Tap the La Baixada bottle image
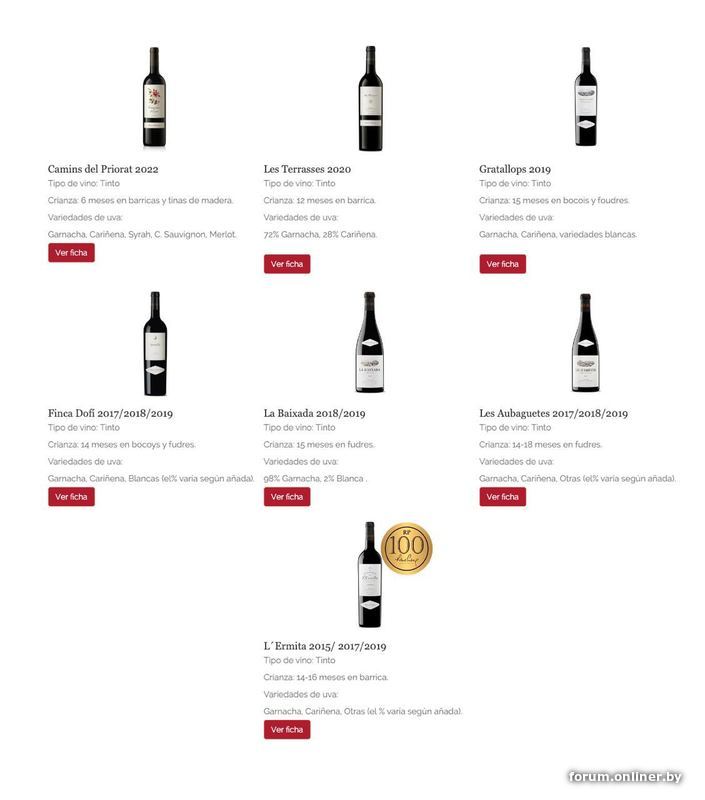 click(x=370, y=343)
